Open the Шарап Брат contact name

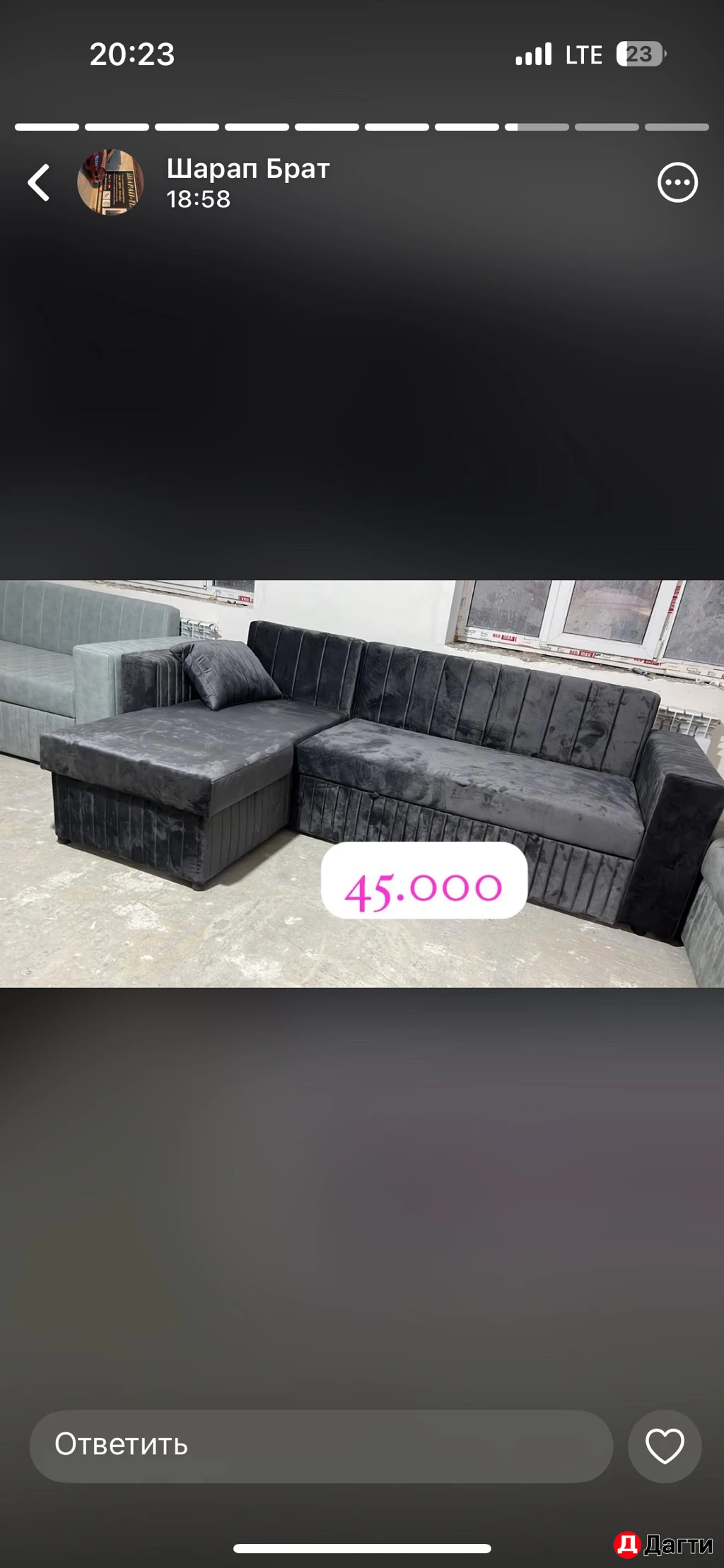[x=248, y=170]
